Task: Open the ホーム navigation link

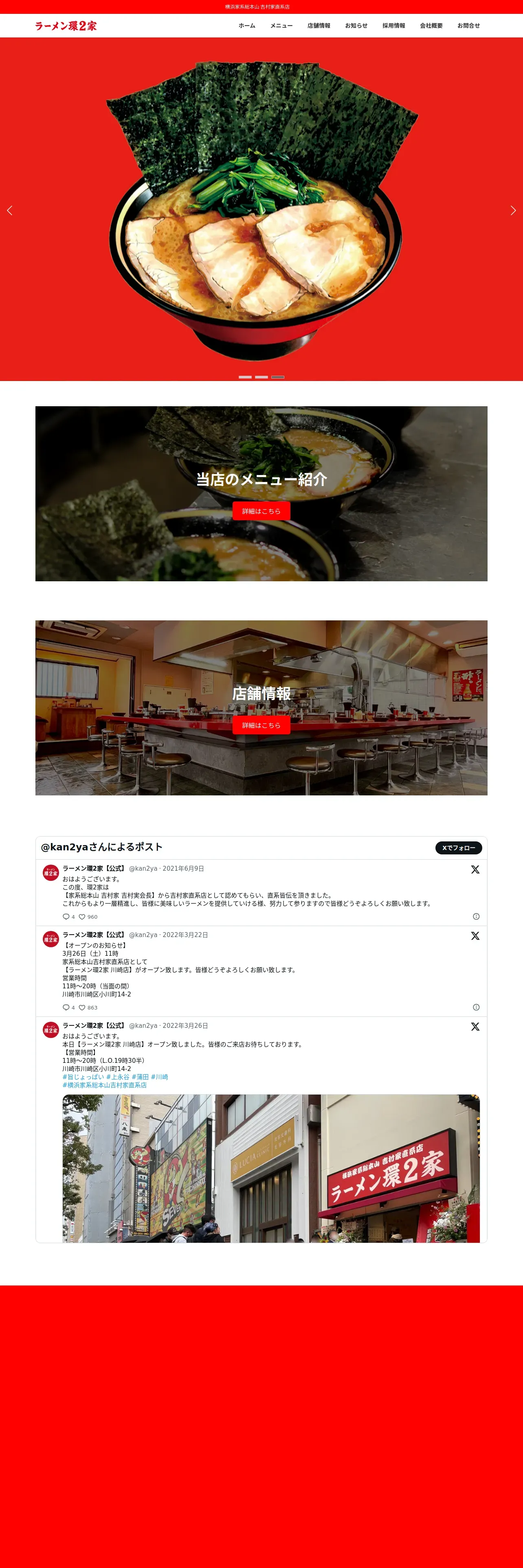Action: (246, 26)
